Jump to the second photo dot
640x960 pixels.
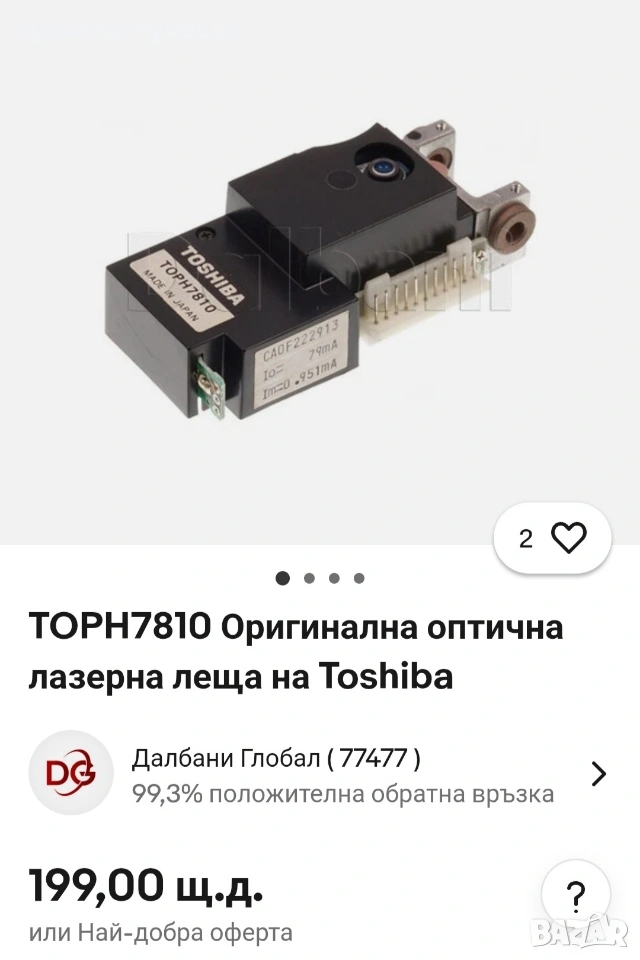click(x=309, y=578)
